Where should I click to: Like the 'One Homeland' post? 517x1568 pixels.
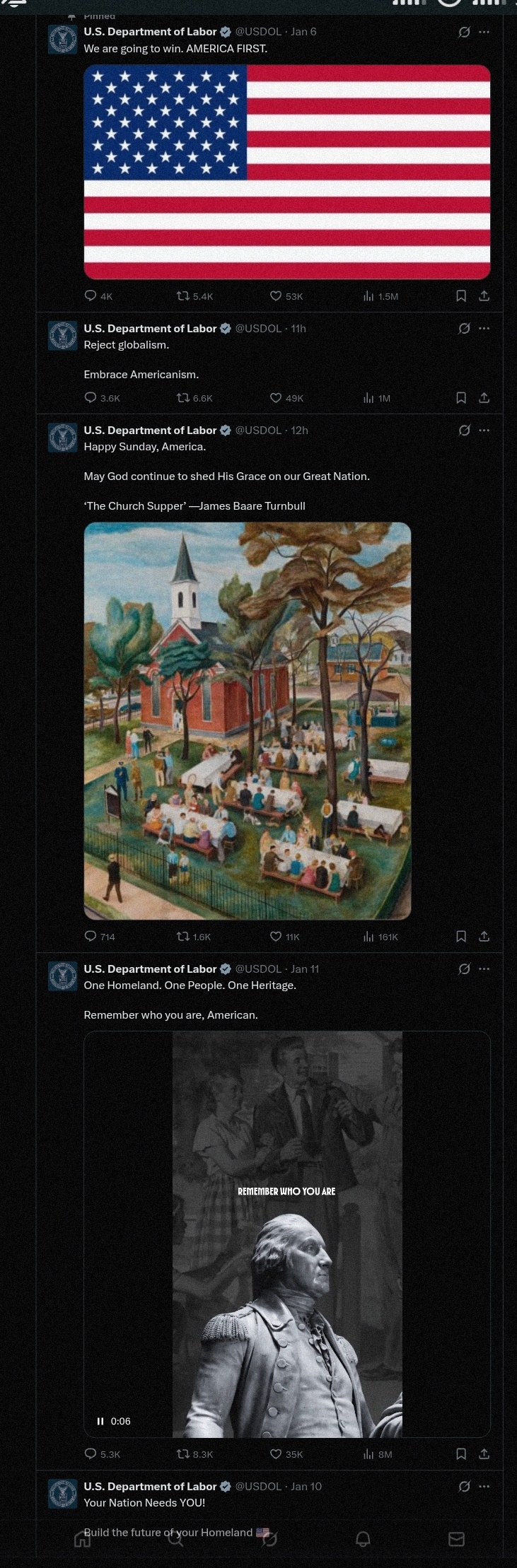click(276, 1453)
